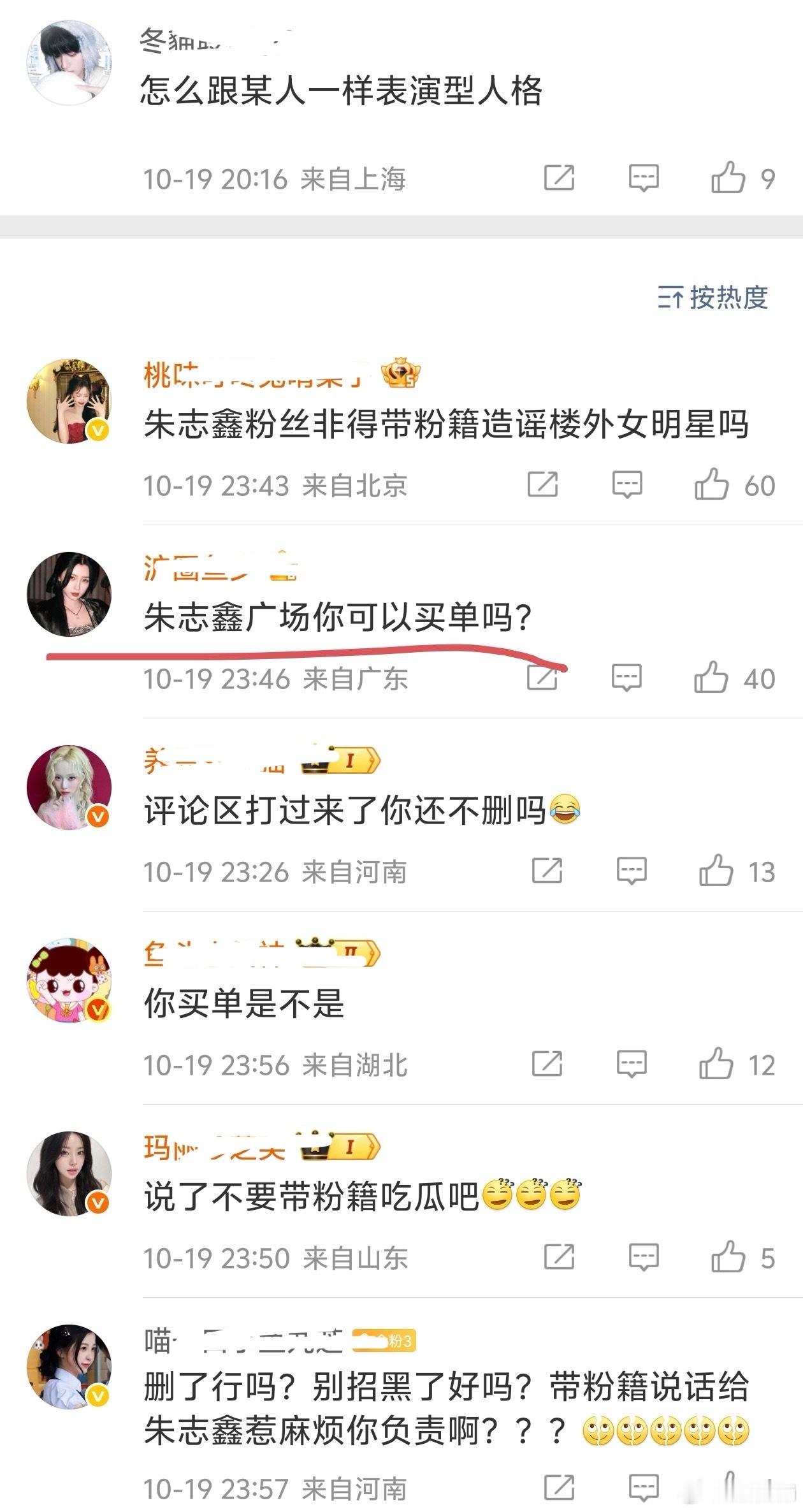Image resolution: width=803 pixels, height=1512 pixels.
Task: Like the comment 怎么跟某人一样表演型人格
Action: pos(728,178)
